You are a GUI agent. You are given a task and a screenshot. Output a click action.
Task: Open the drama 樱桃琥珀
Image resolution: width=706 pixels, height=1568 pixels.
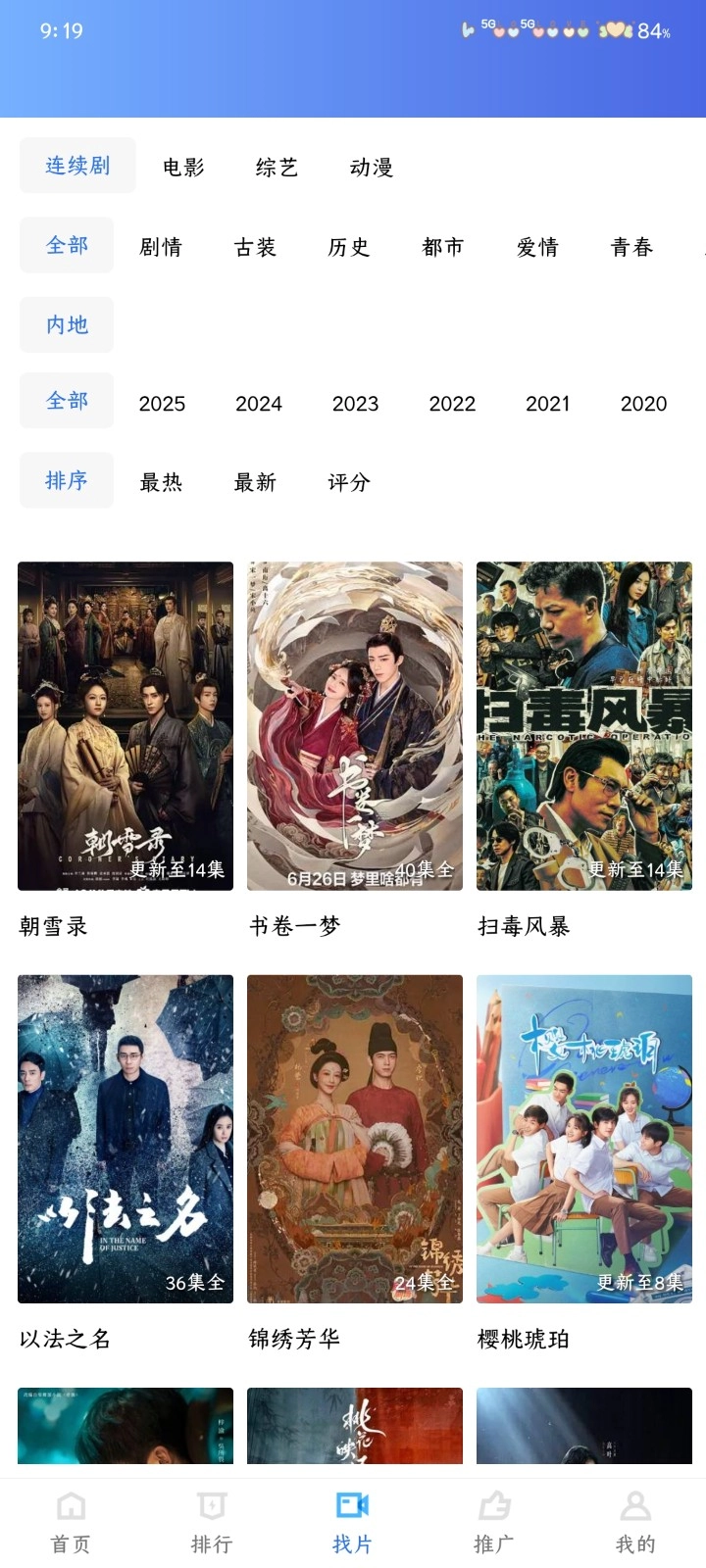click(x=584, y=1139)
